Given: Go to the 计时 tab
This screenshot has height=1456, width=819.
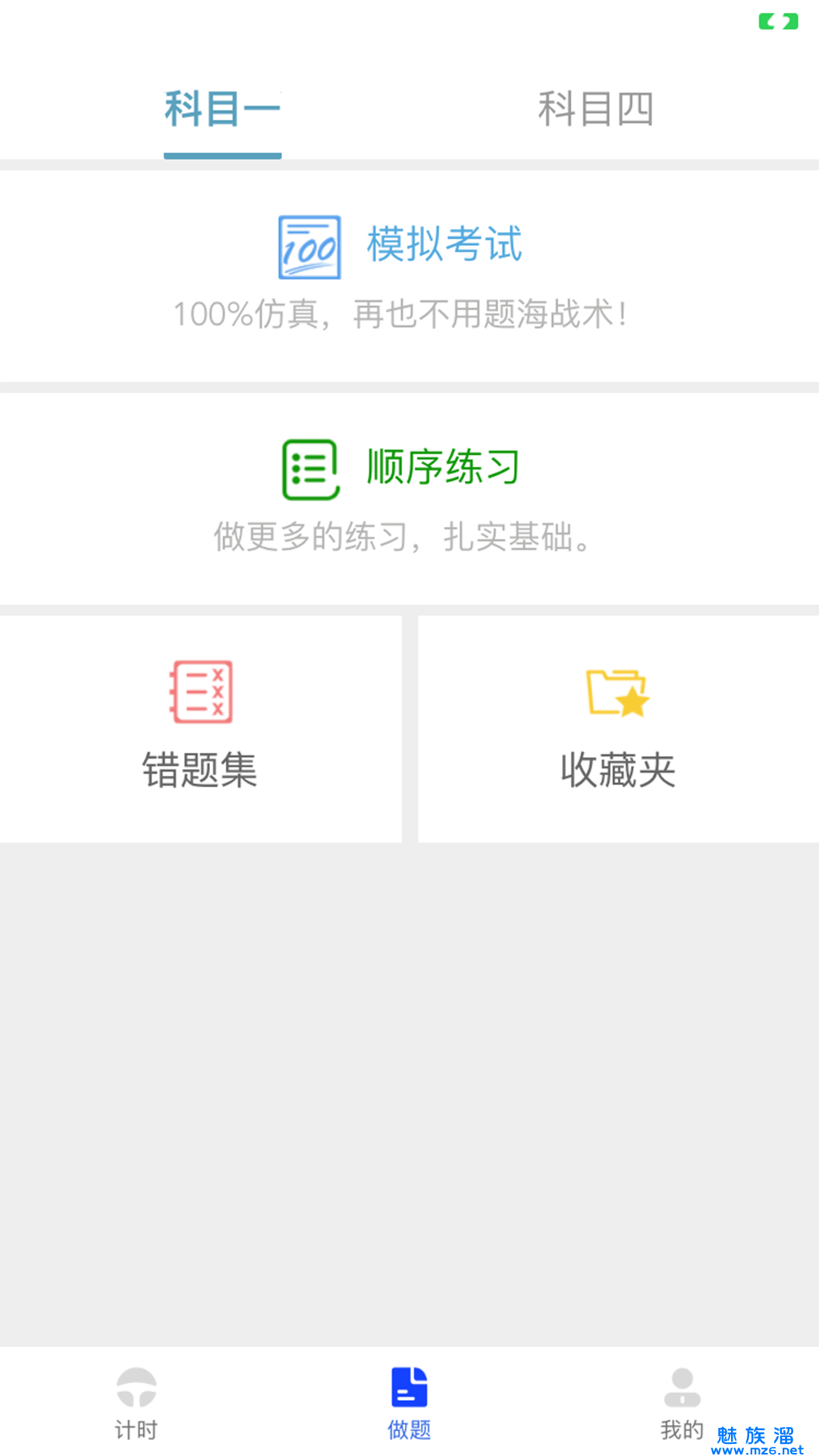Looking at the screenshot, I should pos(136,1401).
